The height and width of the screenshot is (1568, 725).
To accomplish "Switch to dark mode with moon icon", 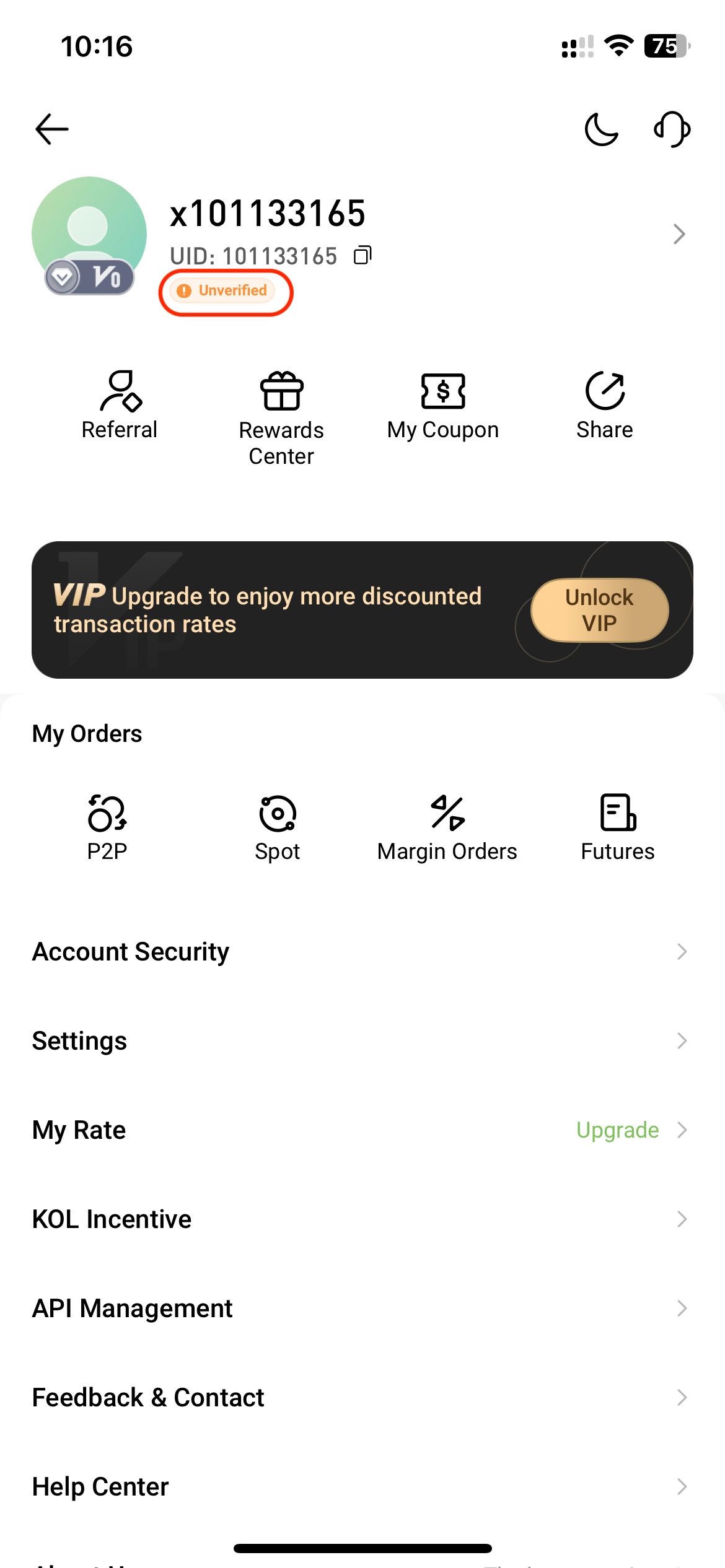I will pos(601,129).
